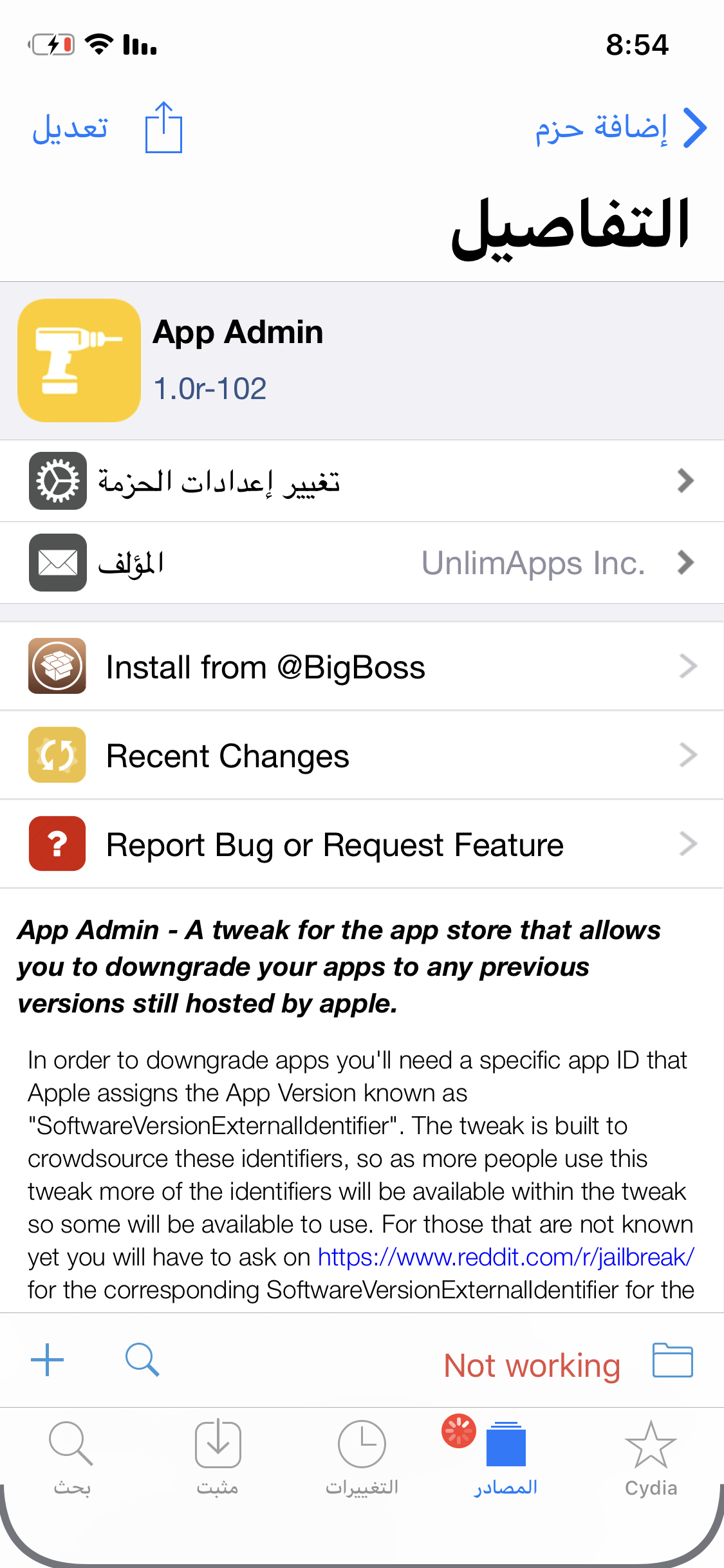Screen dimensions: 724x1568
Task: Tap the تعديل (Edit) button
Action: pyautogui.click(x=70, y=127)
